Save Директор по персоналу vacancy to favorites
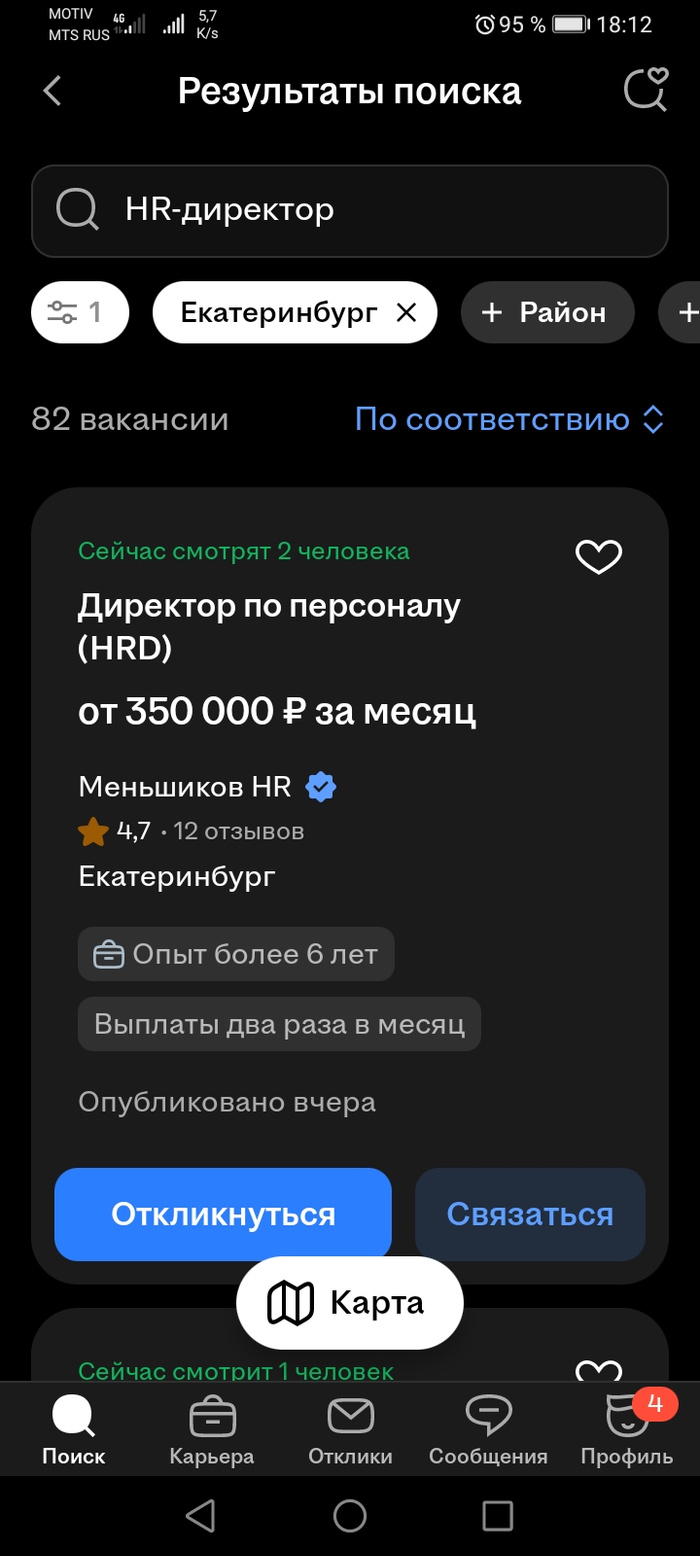The width and height of the screenshot is (700, 1556). (x=598, y=557)
